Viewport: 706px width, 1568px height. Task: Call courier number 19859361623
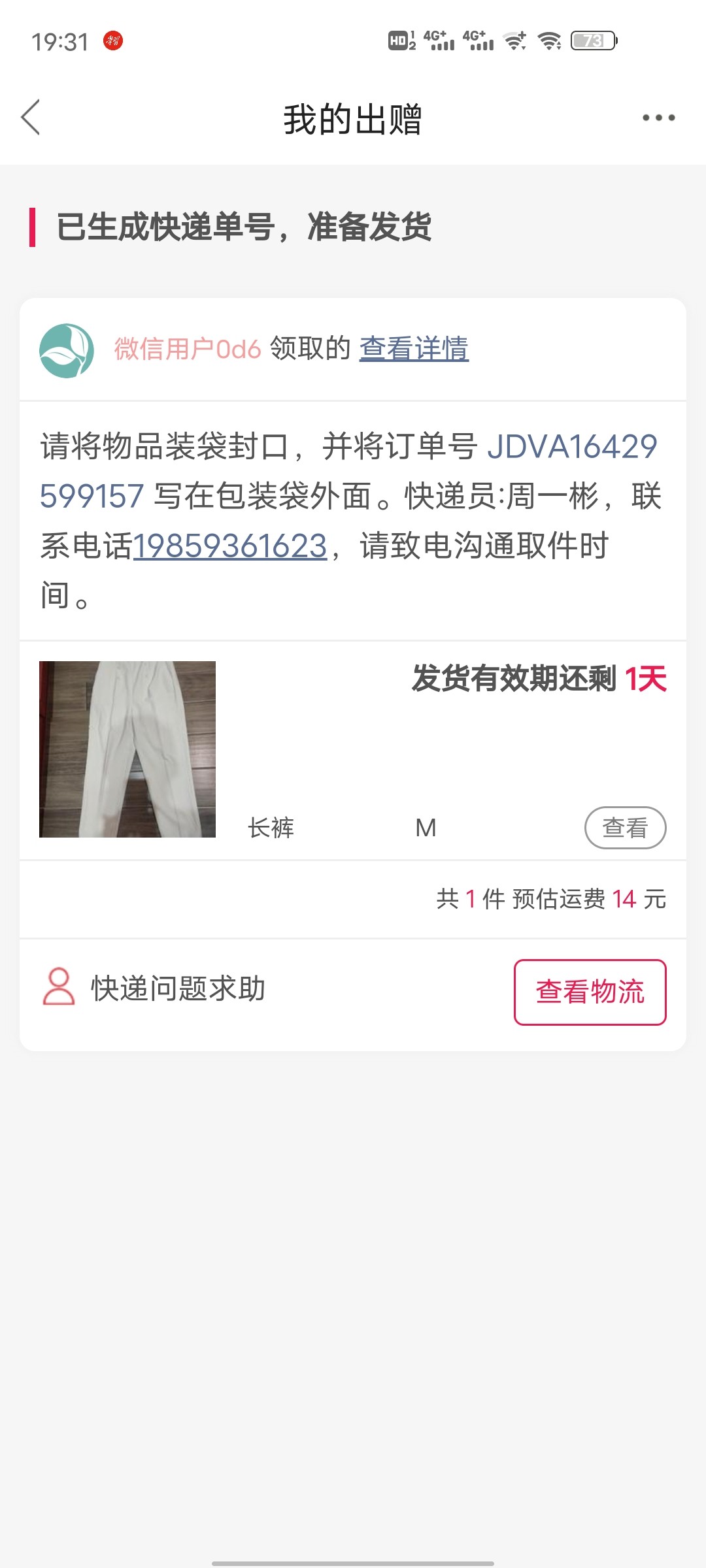pos(230,546)
